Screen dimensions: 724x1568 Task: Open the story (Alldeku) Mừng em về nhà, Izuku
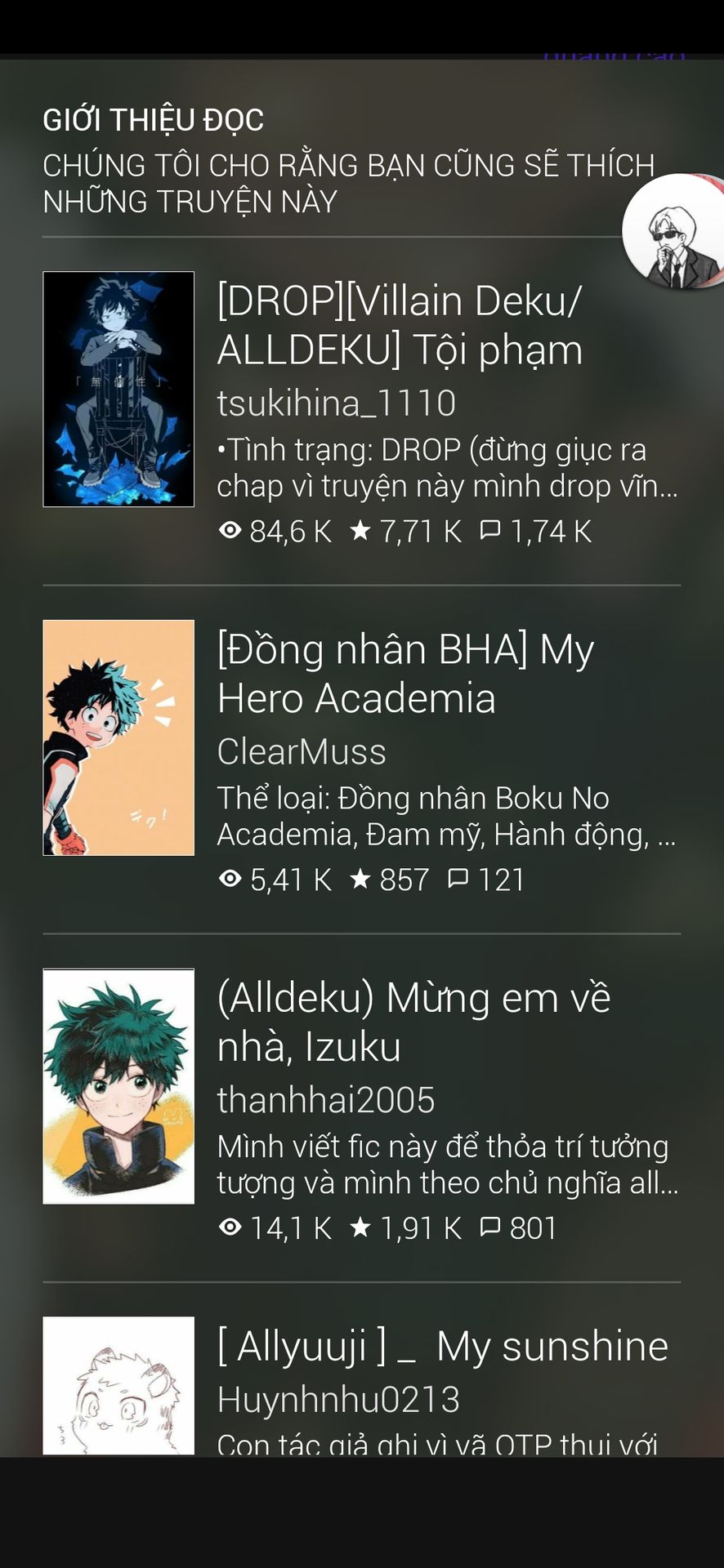(x=413, y=1022)
